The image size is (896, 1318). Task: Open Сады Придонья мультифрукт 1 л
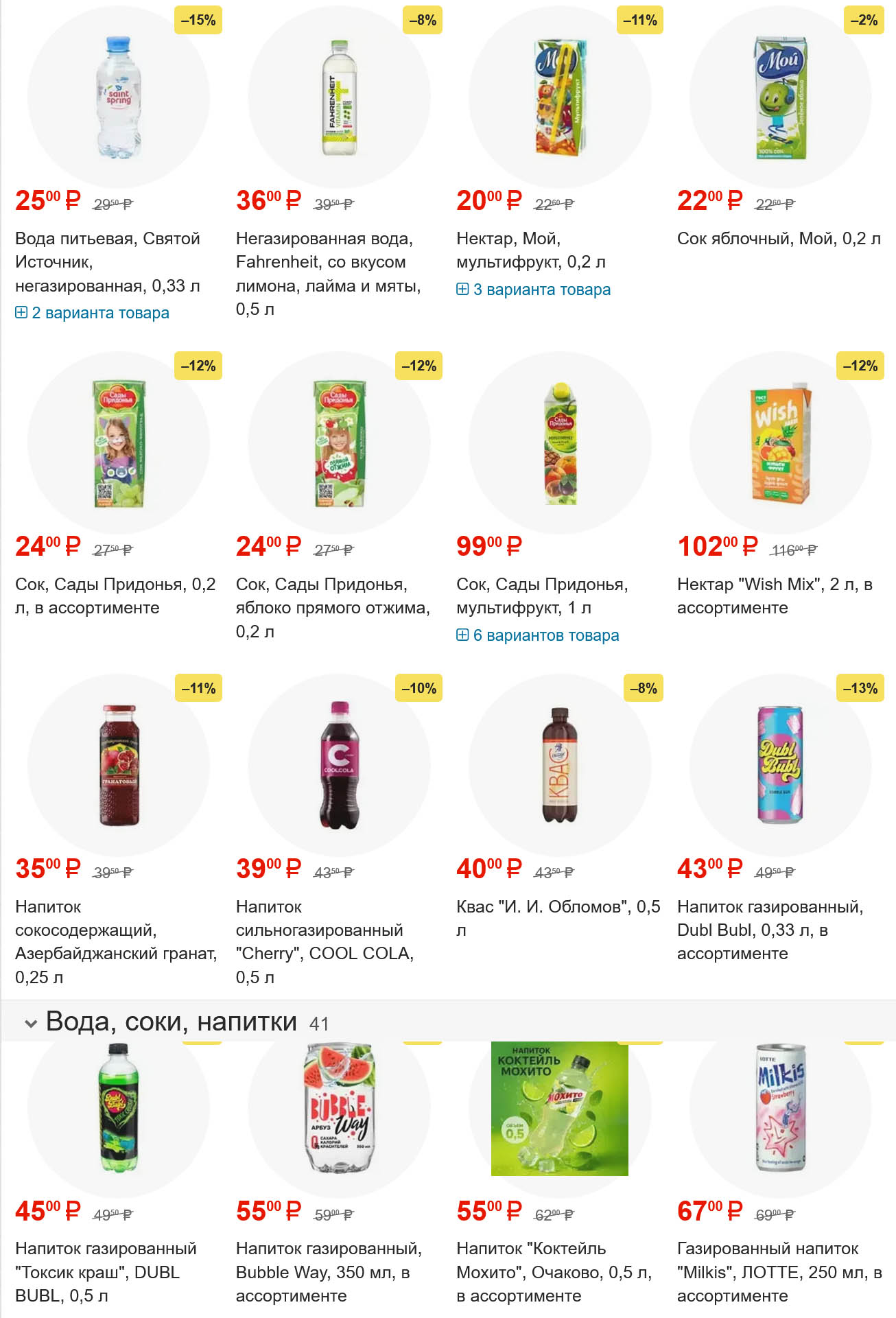pos(541,596)
